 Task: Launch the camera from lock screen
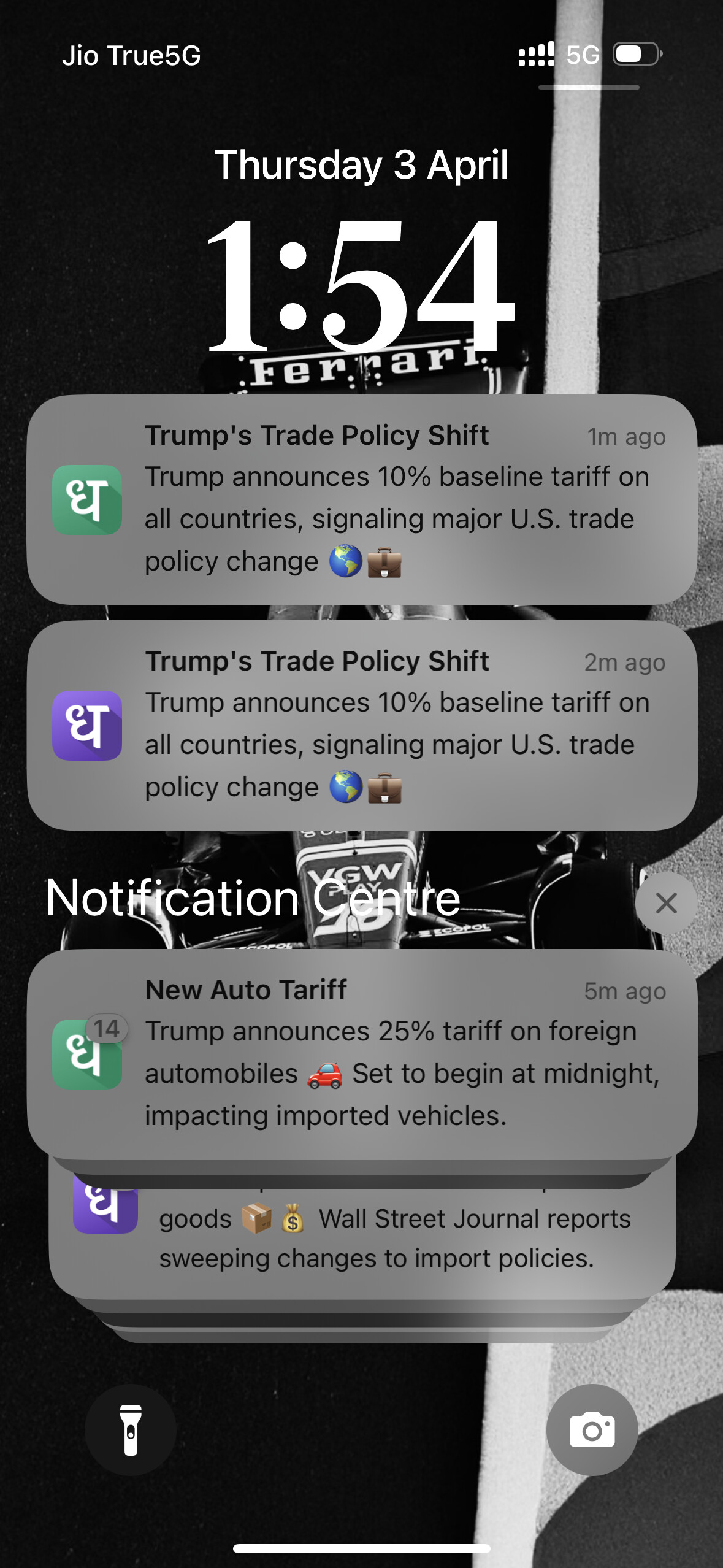point(592,1429)
